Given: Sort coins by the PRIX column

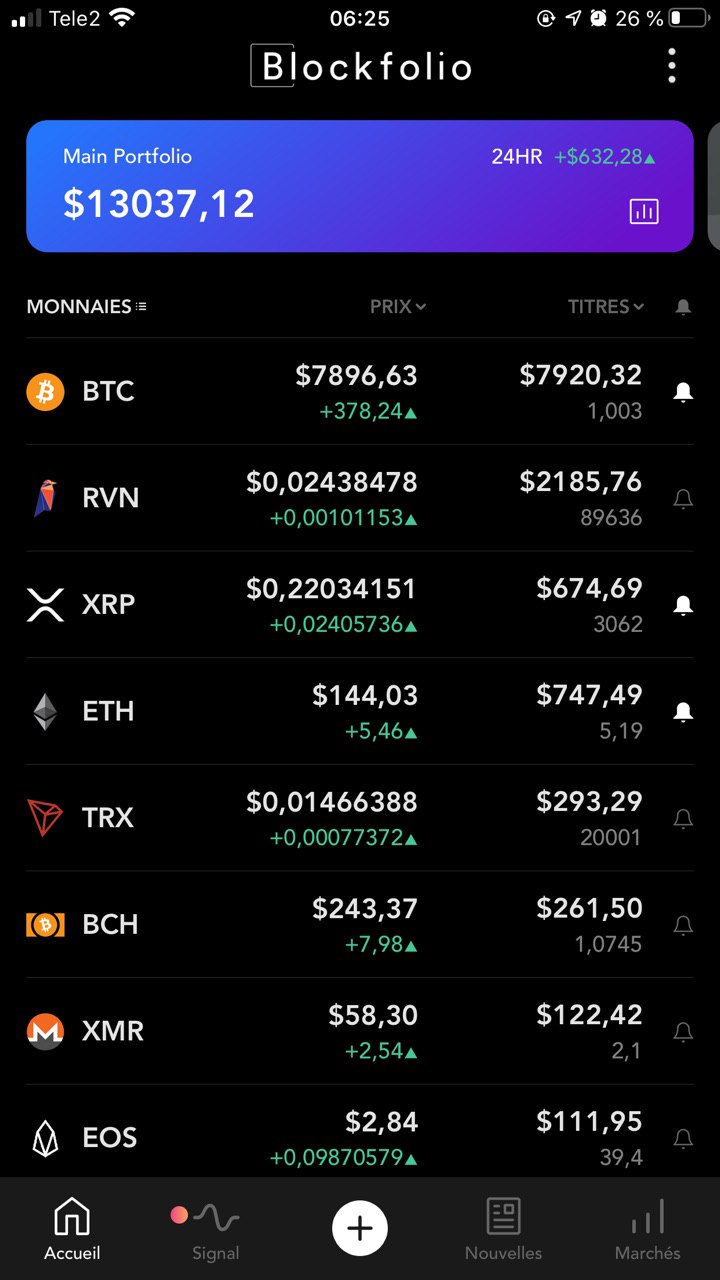Looking at the screenshot, I should 398,307.
